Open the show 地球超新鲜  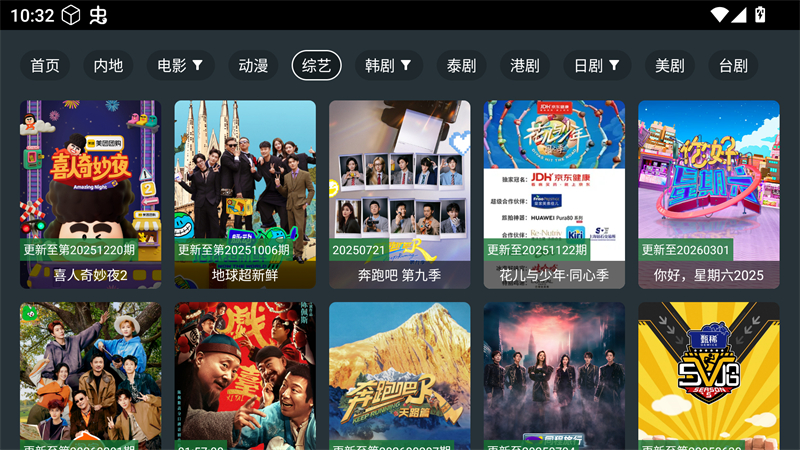click(245, 190)
